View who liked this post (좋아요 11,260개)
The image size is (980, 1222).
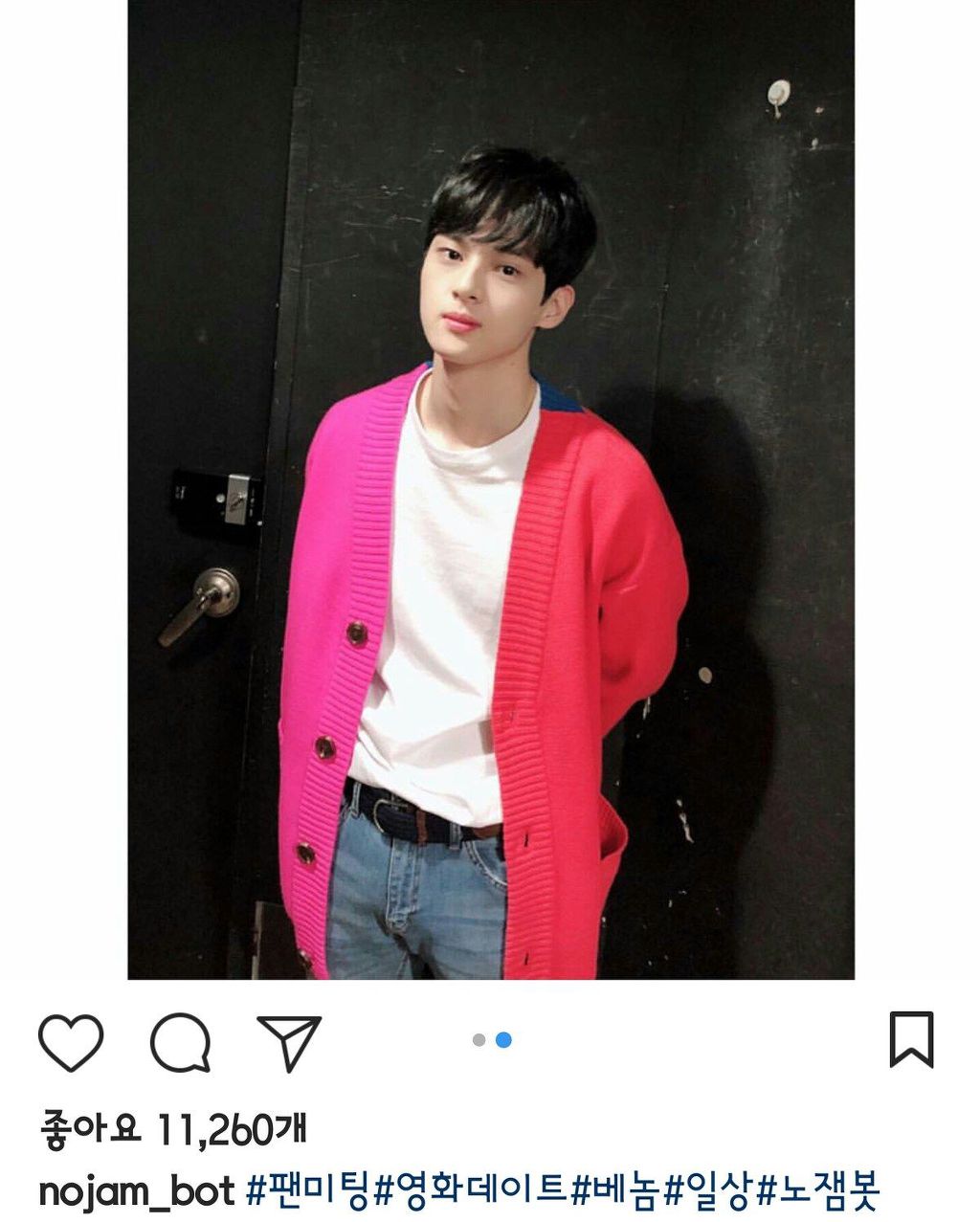click(x=173, y=1130)
